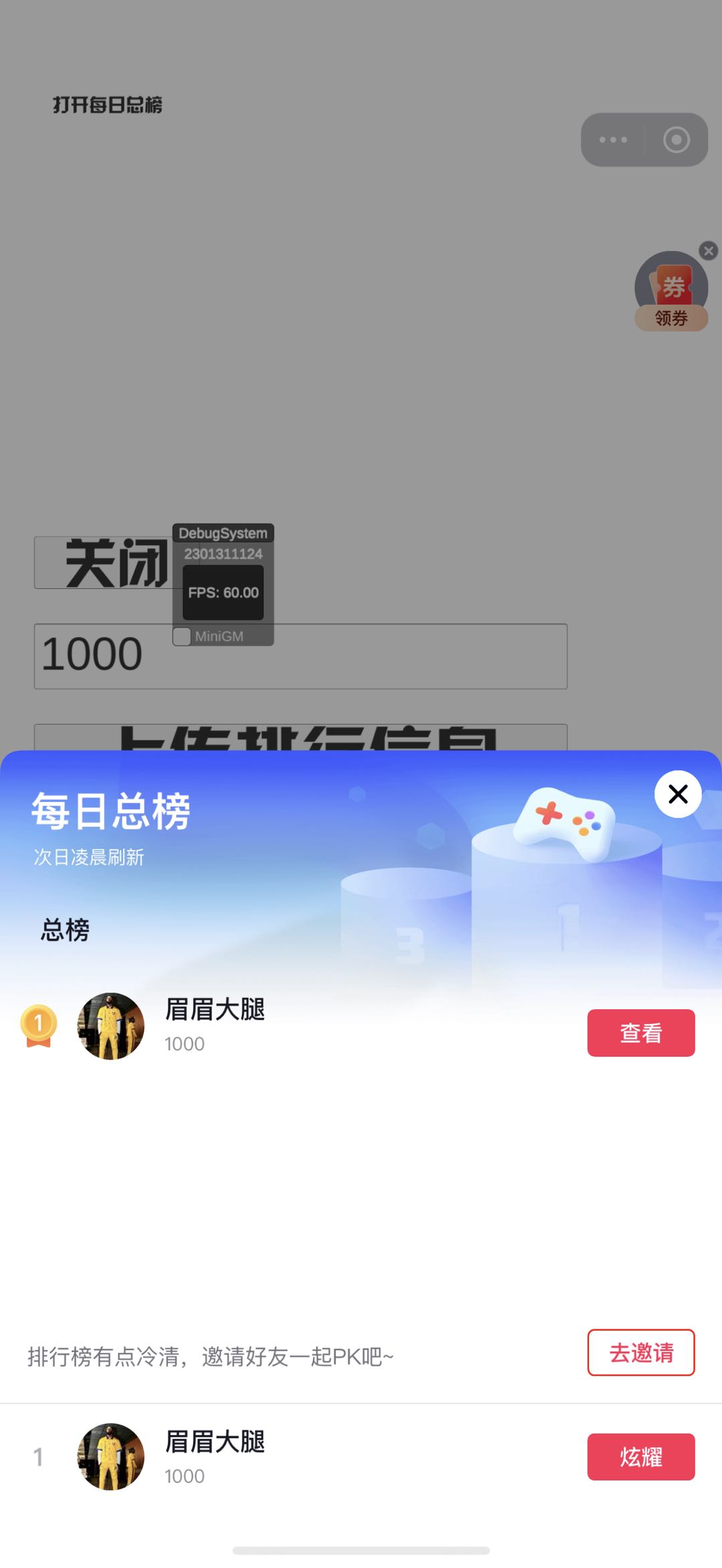Select the 总榜 tab
The height and width of the screenshot is (1568, 722).
point(65,930)
